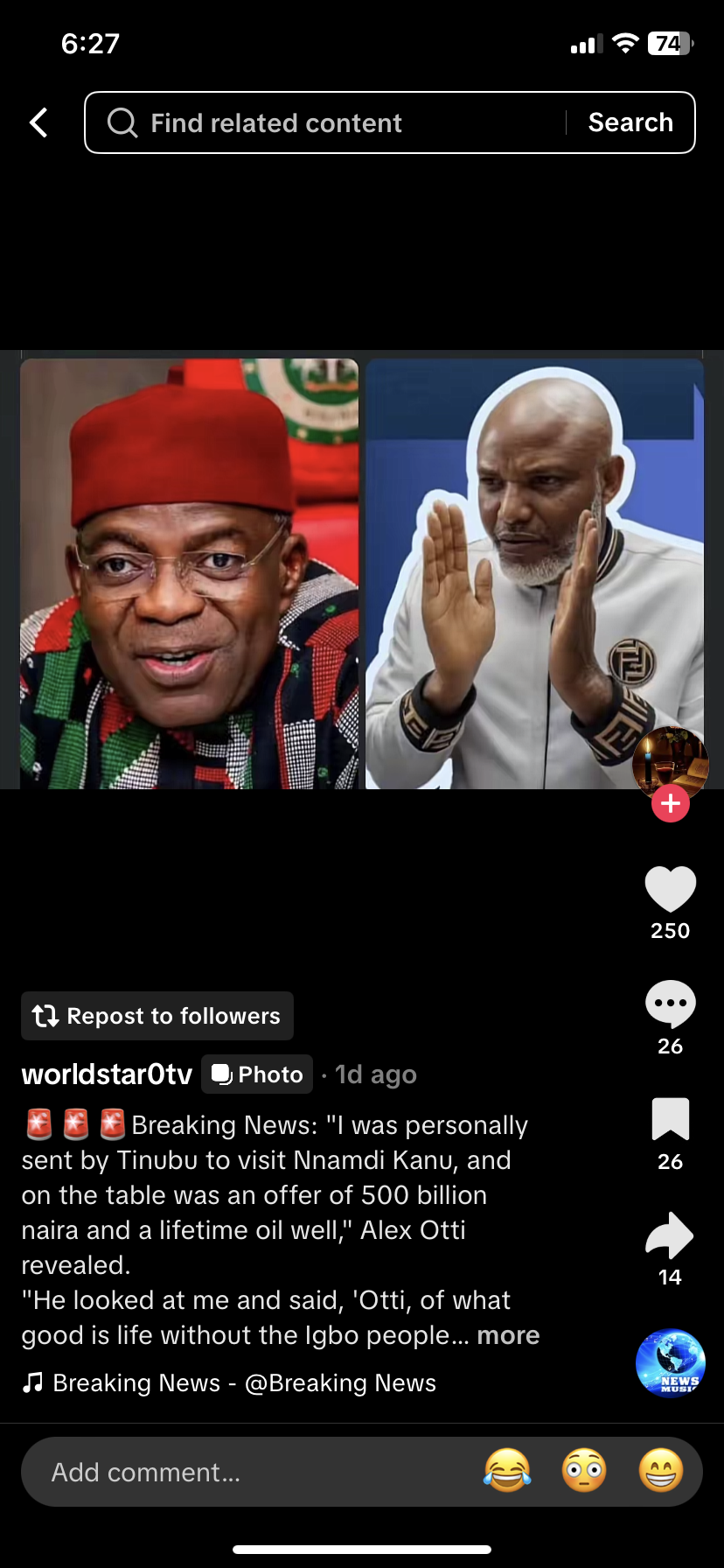Share this post via the arrow icon

click(671, 1235)
